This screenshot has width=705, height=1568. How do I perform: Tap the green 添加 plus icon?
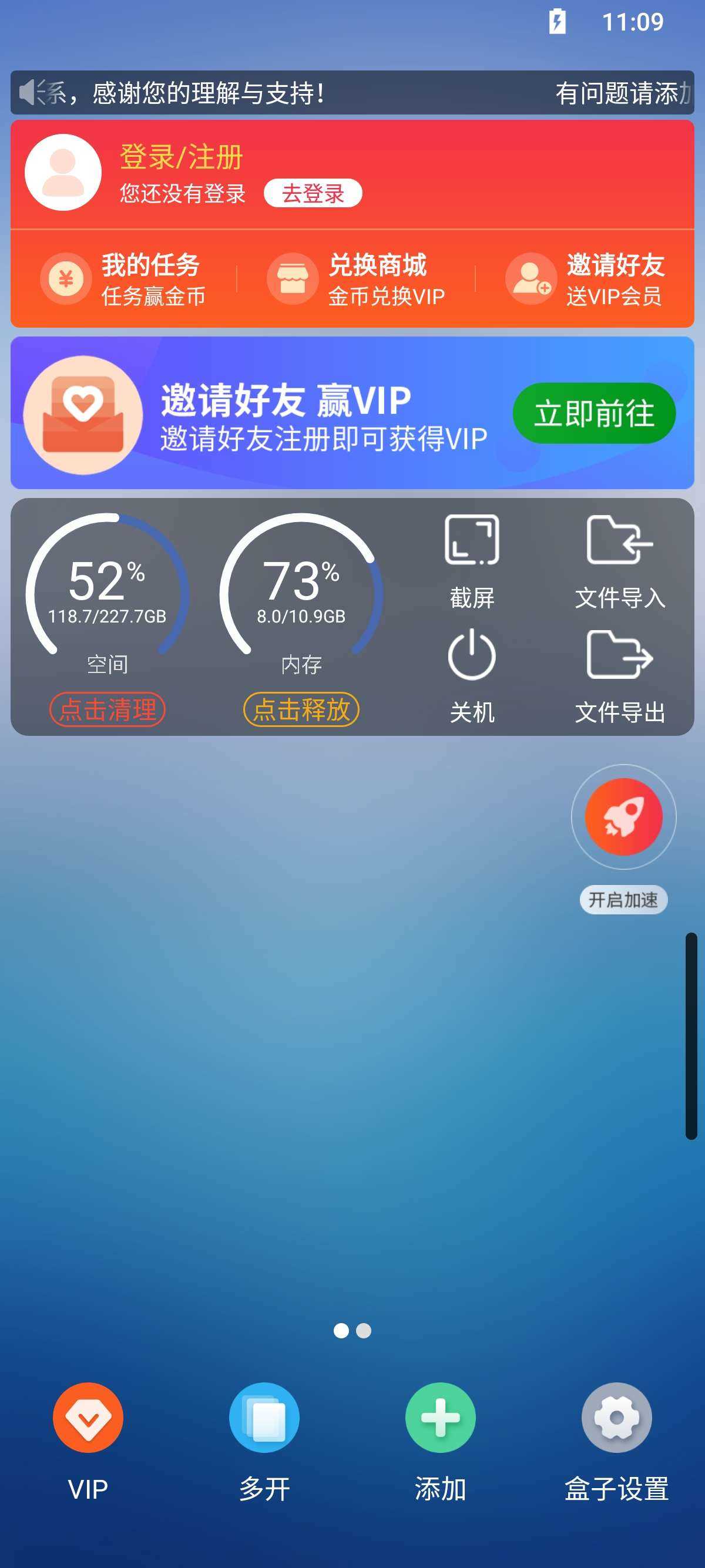click(x=440, y=1416)
